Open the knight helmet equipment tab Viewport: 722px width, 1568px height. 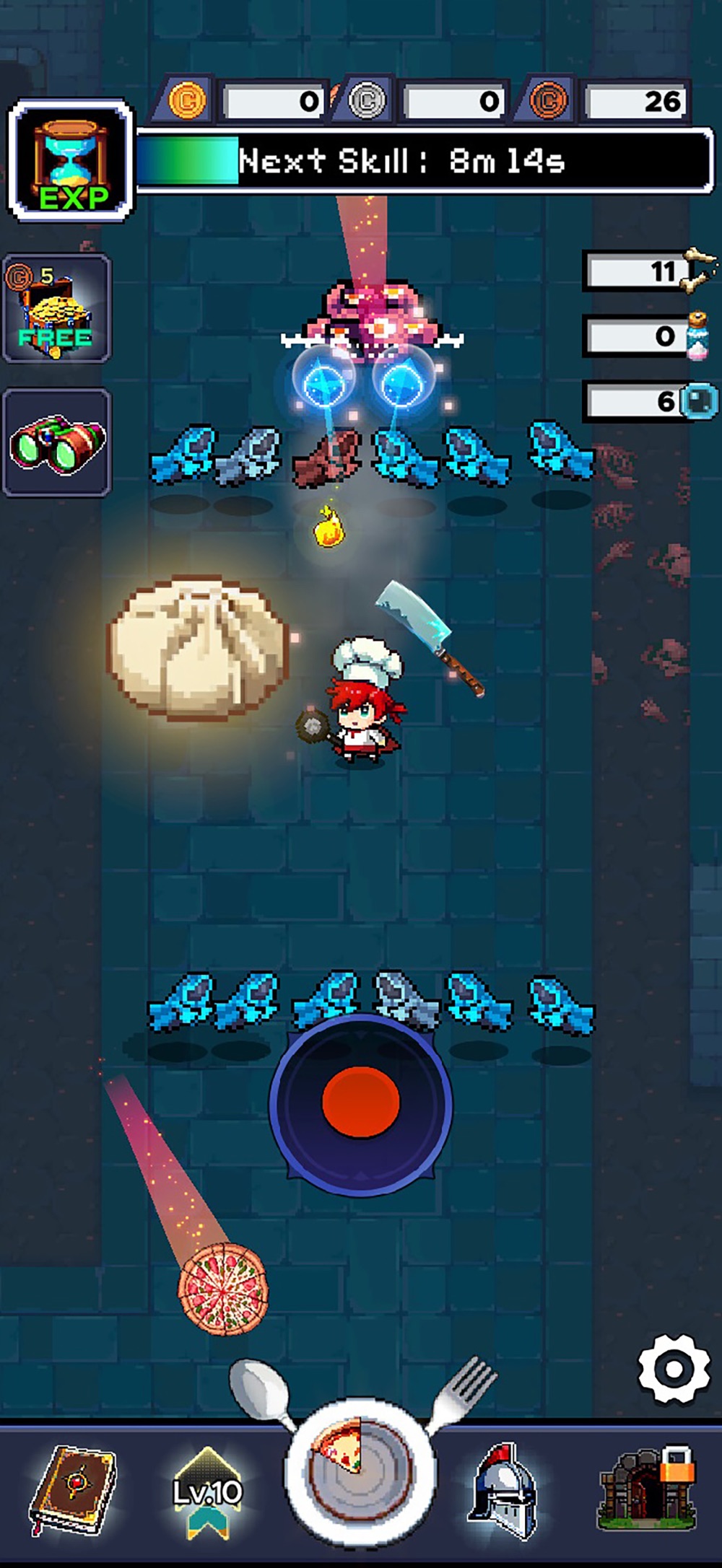(503, 1491)
